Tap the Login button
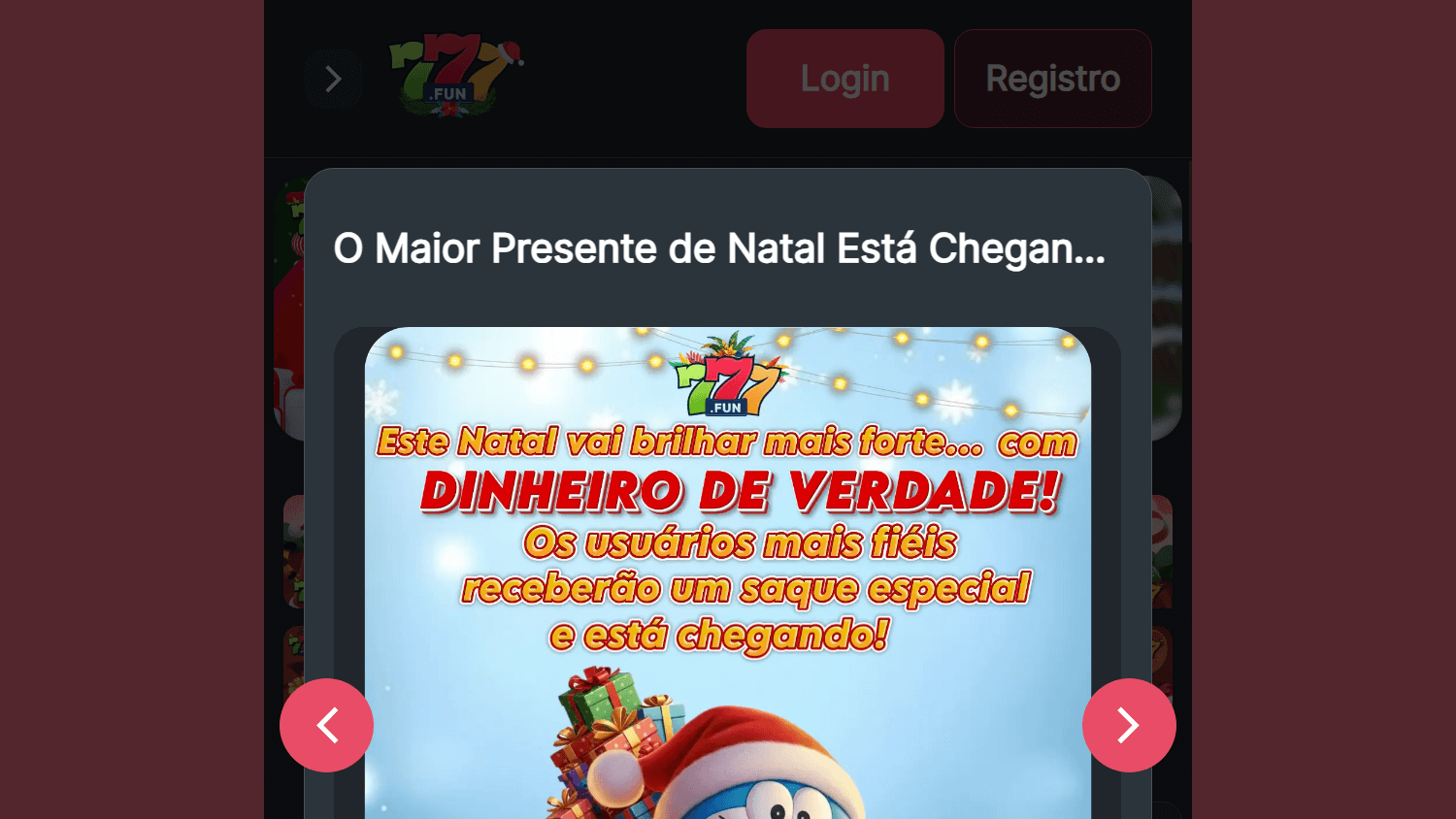The height and width of the screenshot is (819, 1456). pyautogui.click(x=844, y=79)
